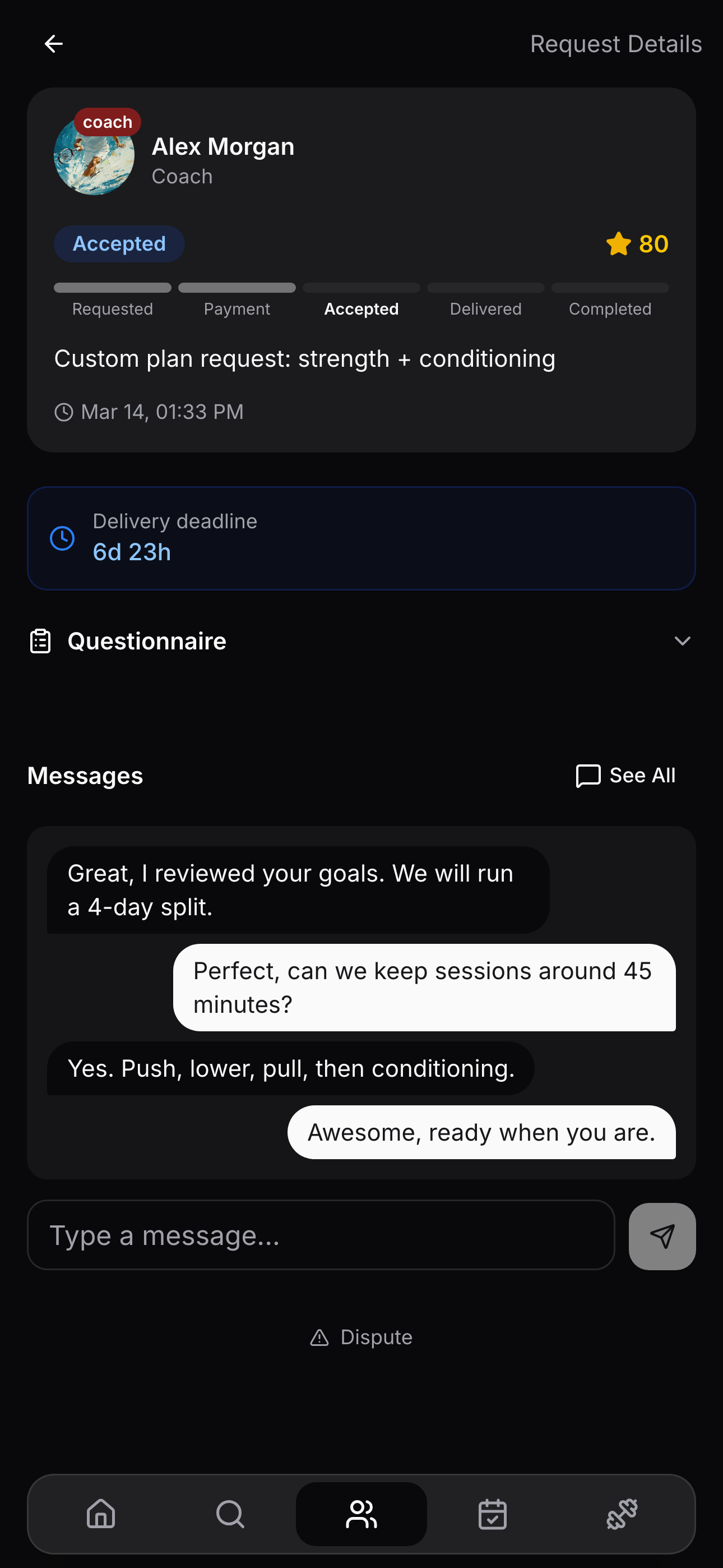Select the delivery deadline card
This screenshot has width=723, height=1568.
pos(361,538)
